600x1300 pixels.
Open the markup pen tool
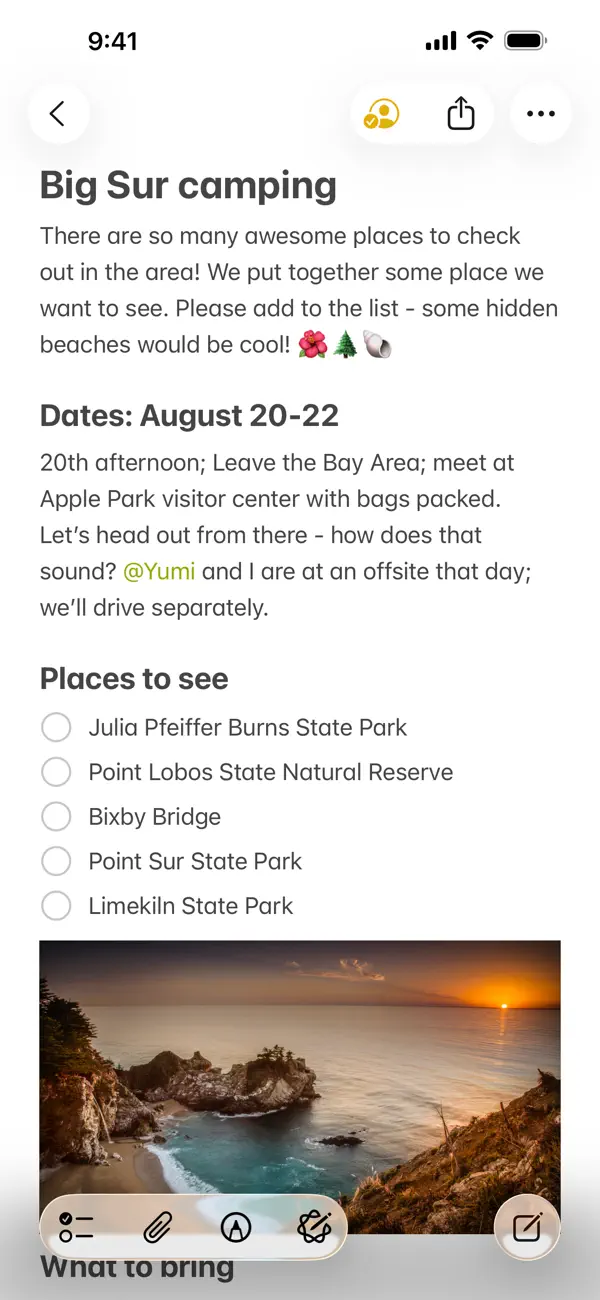coord(236,1227)
